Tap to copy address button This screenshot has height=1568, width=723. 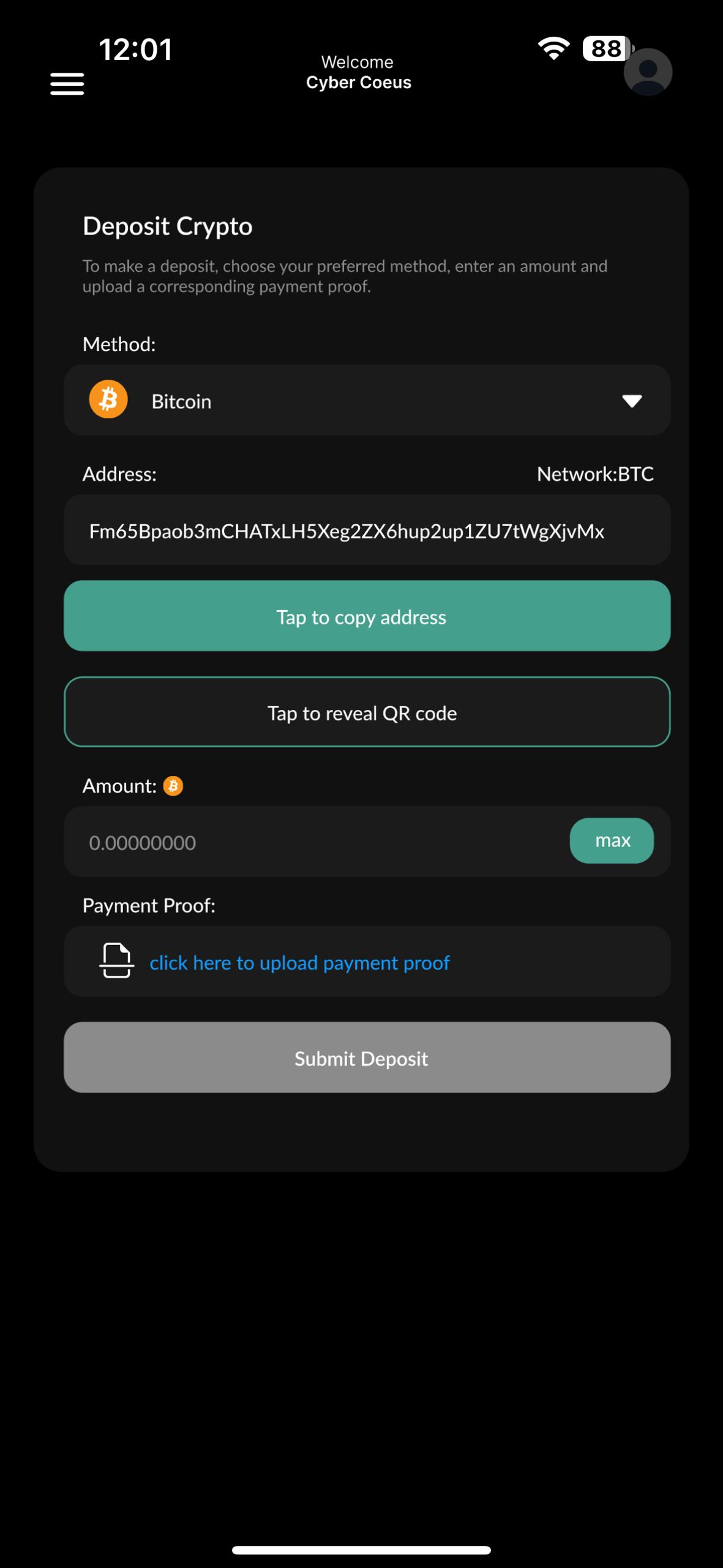[367, 616]
